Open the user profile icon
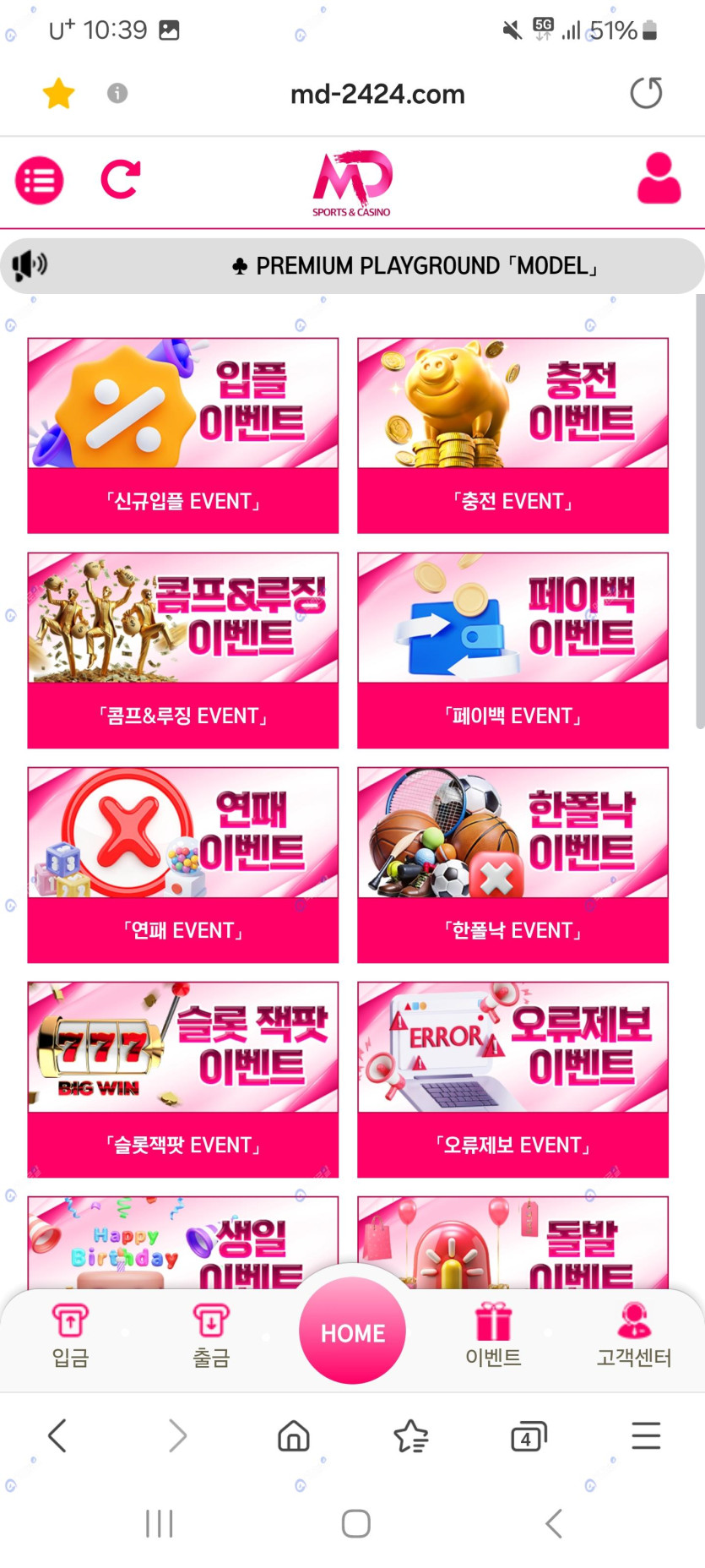705x1568 pixels. [659, 178]
